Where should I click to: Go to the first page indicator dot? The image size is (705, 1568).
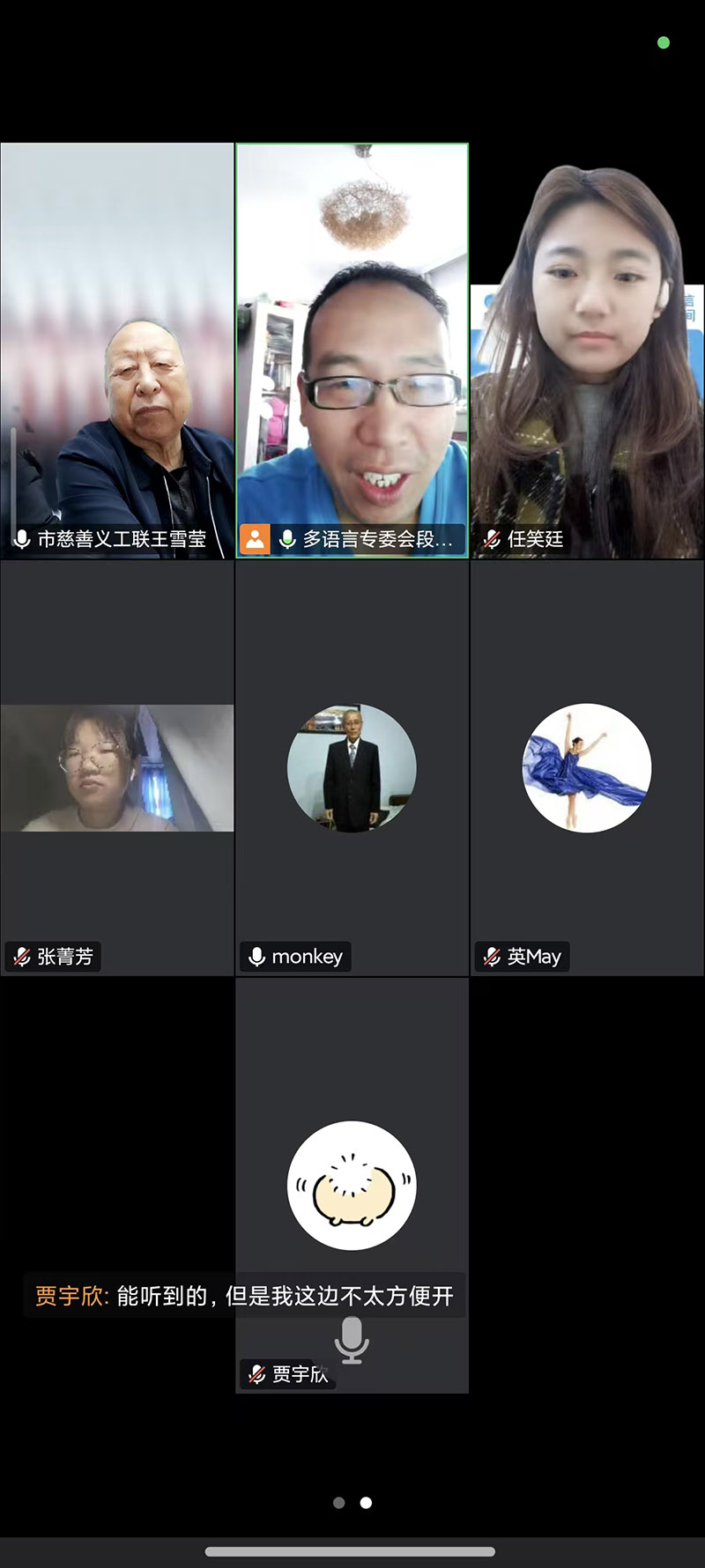point(339,1503)
